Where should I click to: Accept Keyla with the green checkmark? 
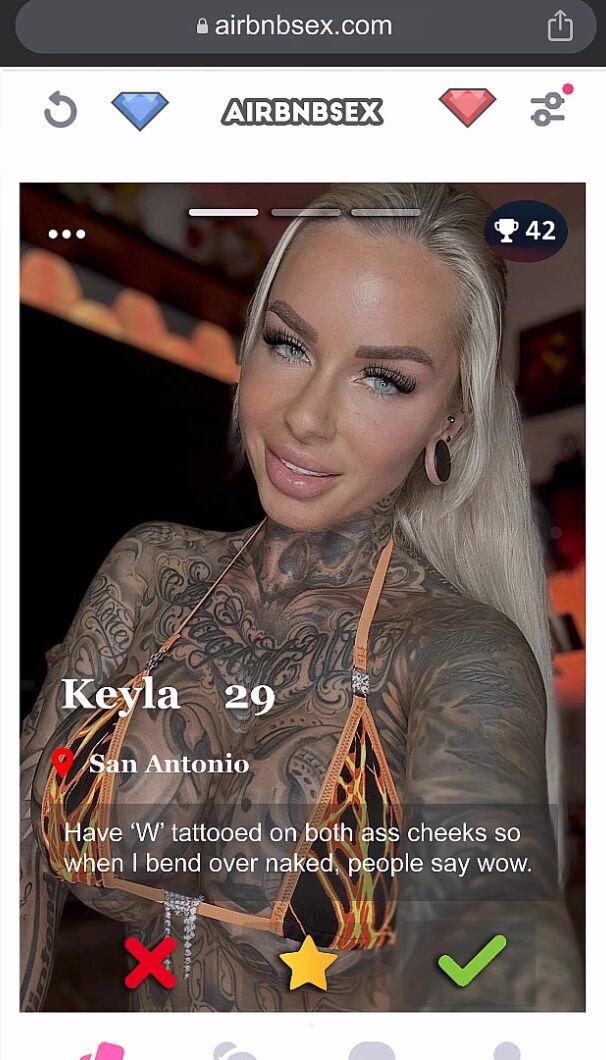pyautogui.click(x=472, y=961)
